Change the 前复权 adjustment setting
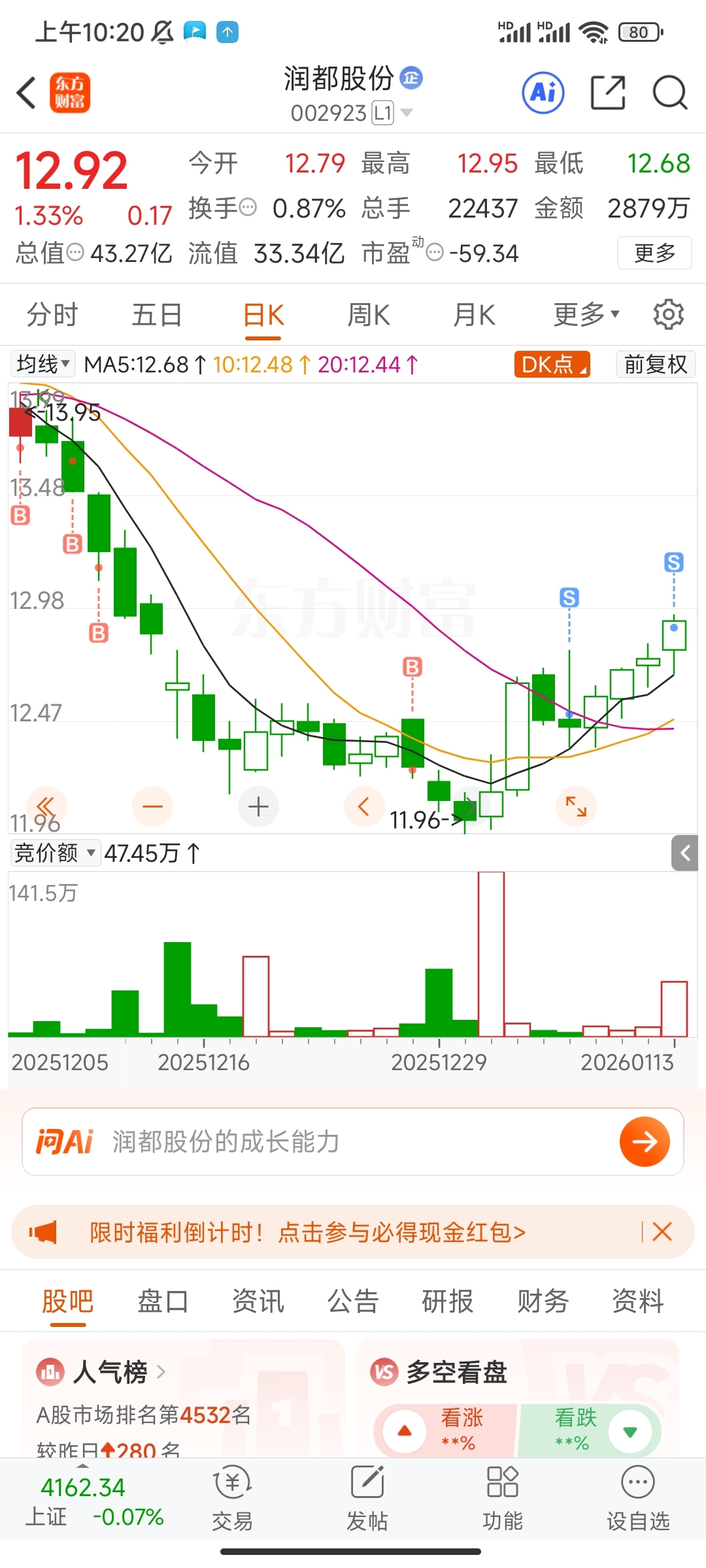Image resolution: width=706 pixels, height=1568 pixels. pos(656,364)
